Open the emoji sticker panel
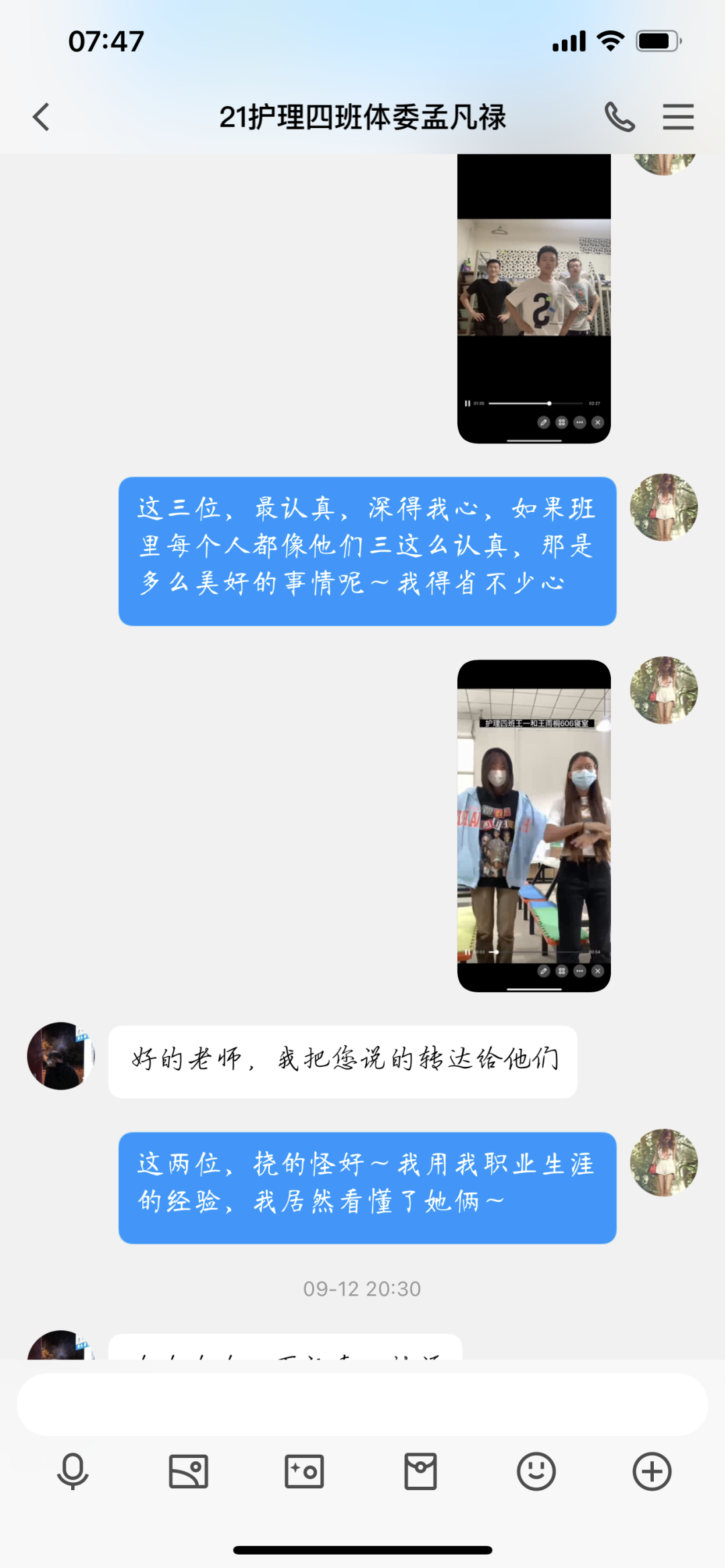 tap(536, 1471)
